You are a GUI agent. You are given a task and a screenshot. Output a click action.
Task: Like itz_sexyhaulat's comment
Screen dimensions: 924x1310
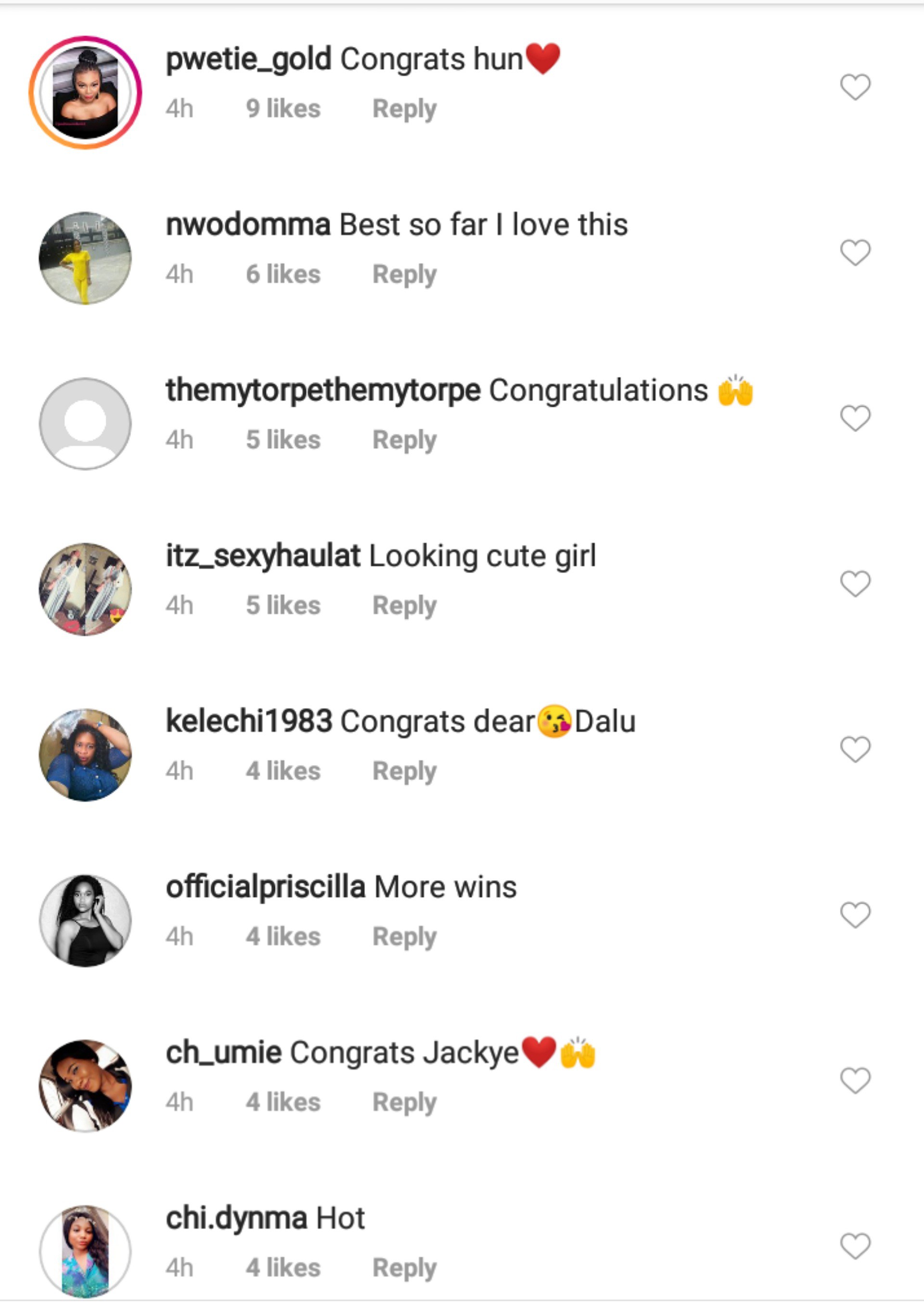tap(855, 584)
